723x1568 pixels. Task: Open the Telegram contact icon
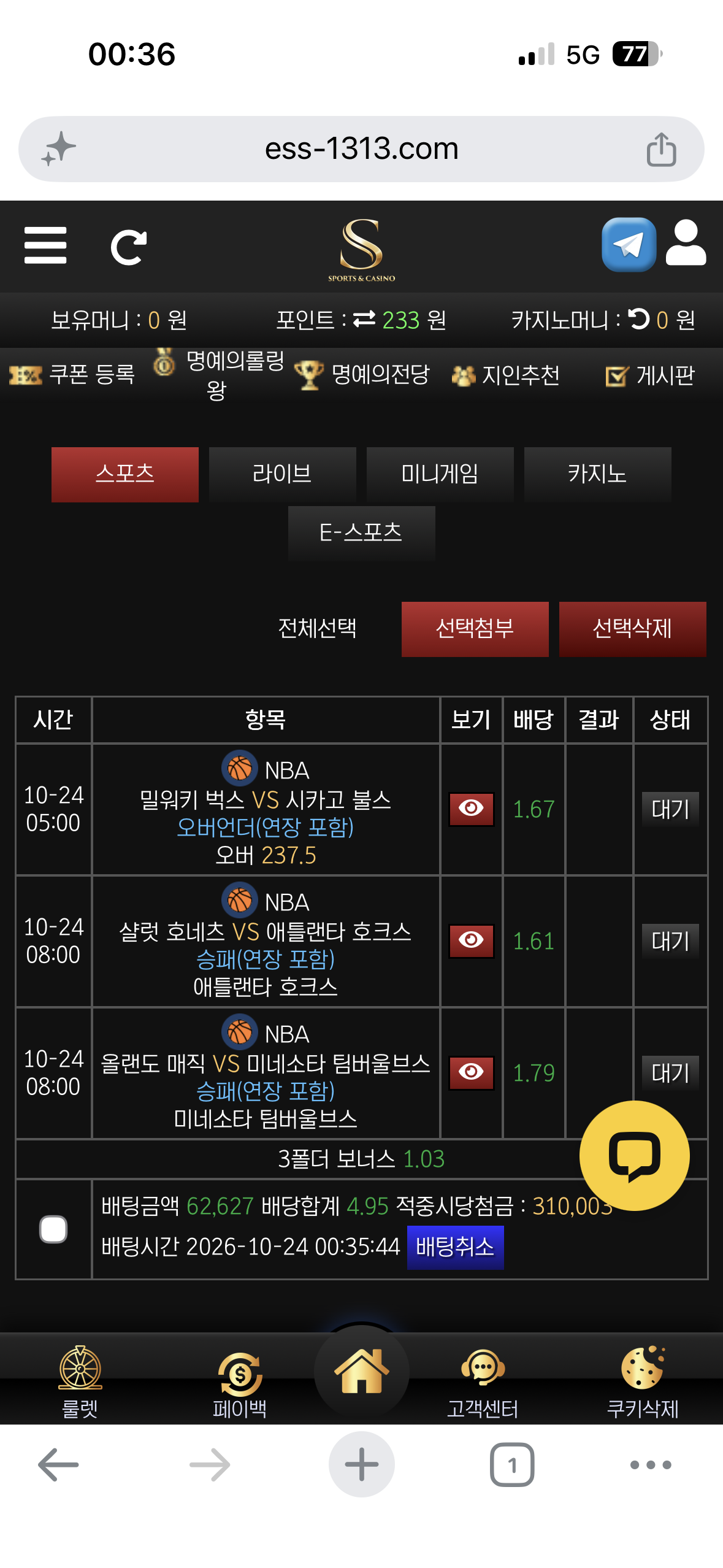[x=629, y=245]
